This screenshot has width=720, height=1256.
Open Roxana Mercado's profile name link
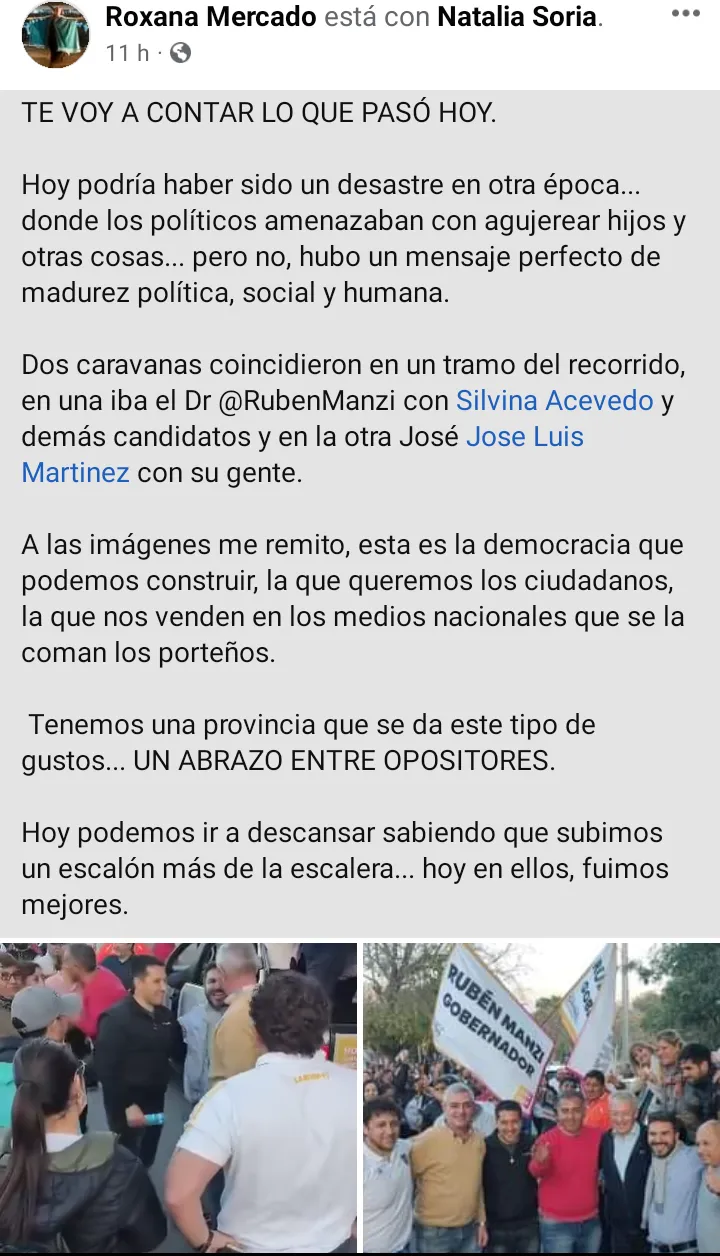(x=211, y=17)
